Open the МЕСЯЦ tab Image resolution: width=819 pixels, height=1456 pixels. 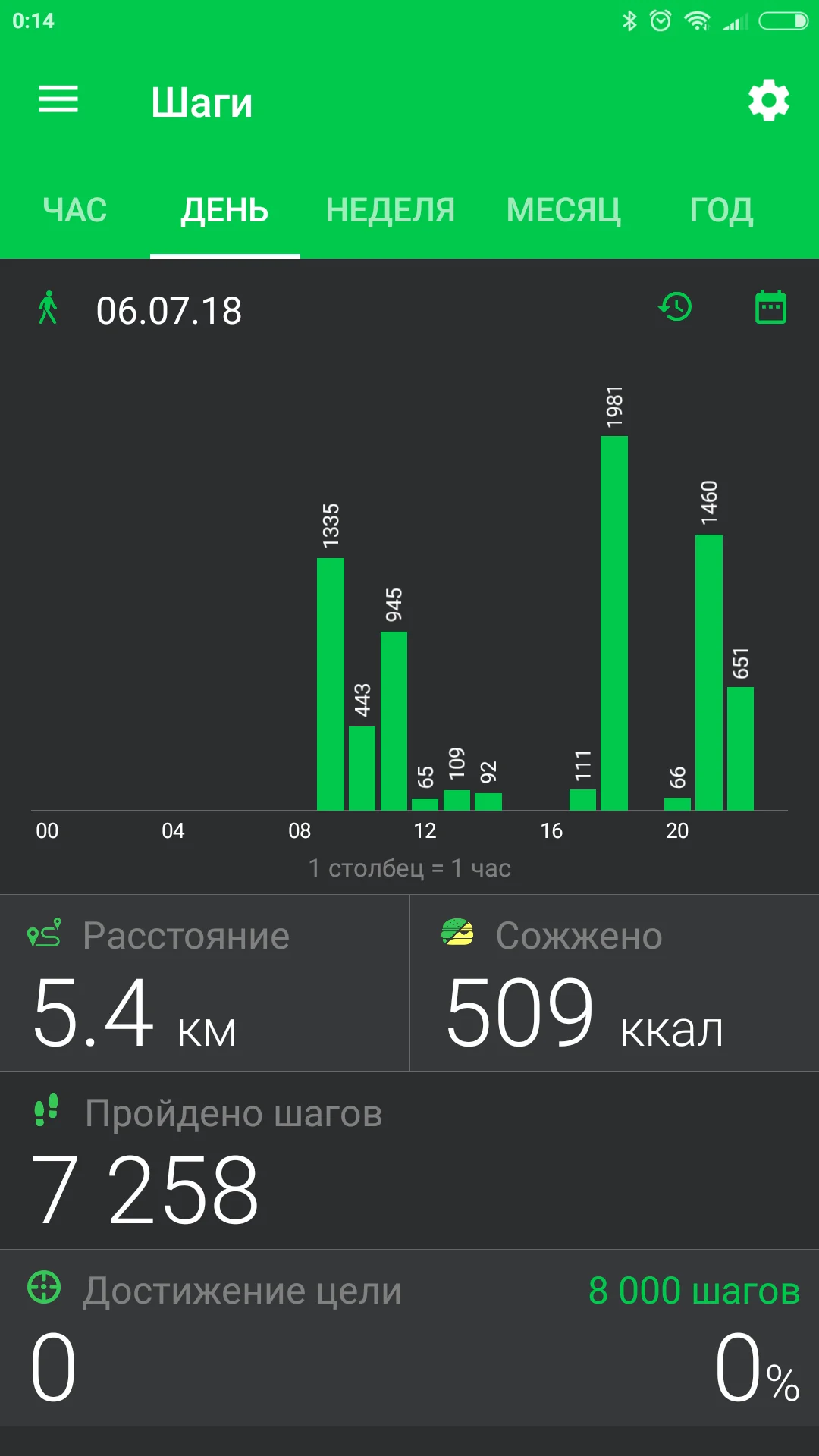(563, 210)
